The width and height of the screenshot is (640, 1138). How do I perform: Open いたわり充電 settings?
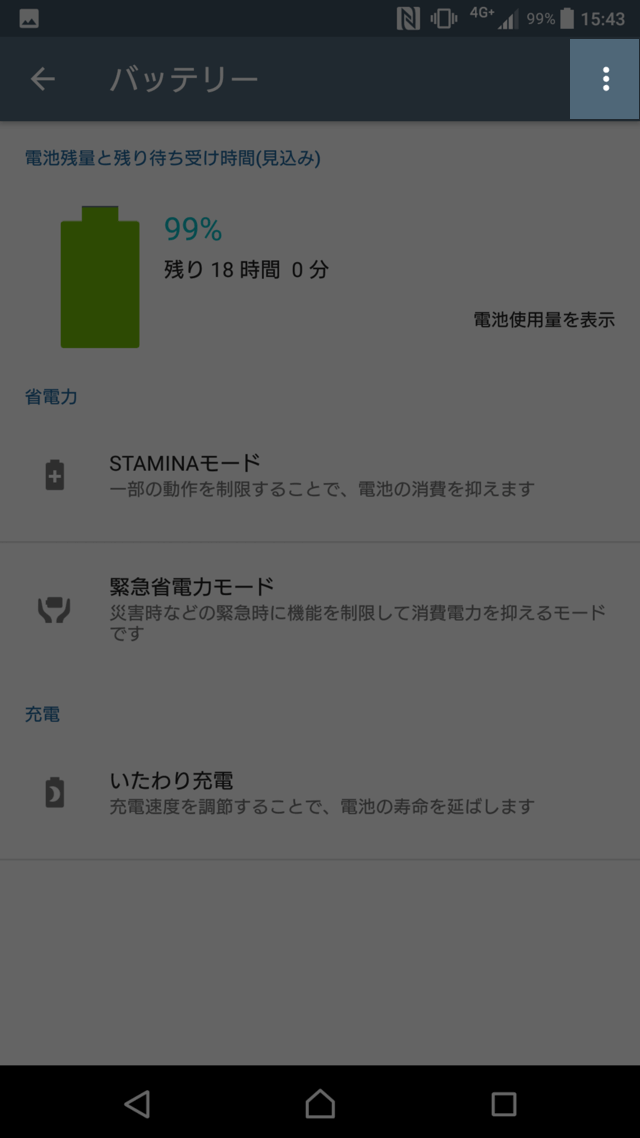(320, 792)
